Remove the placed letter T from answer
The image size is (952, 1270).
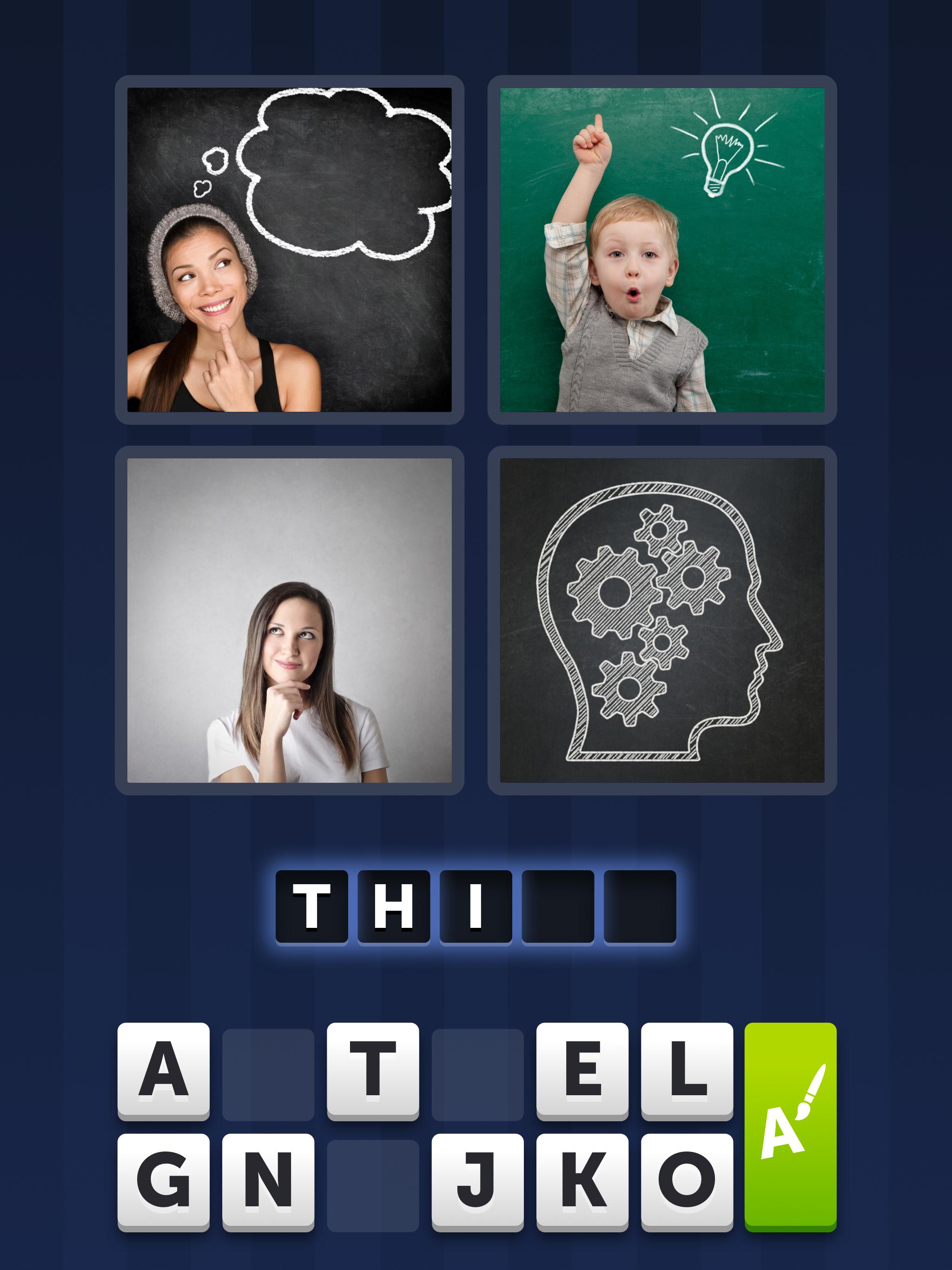(x=312, y=906)
